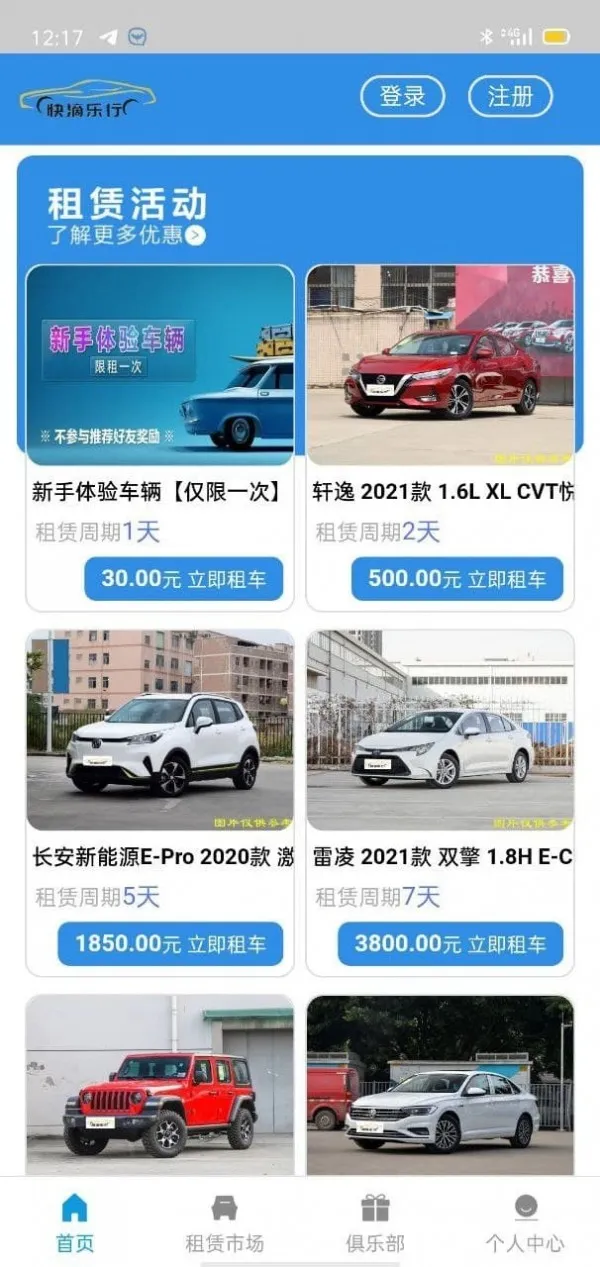Go to the 租赁市场 tab
The image size is (600, 1267).
pos(225,1222)
